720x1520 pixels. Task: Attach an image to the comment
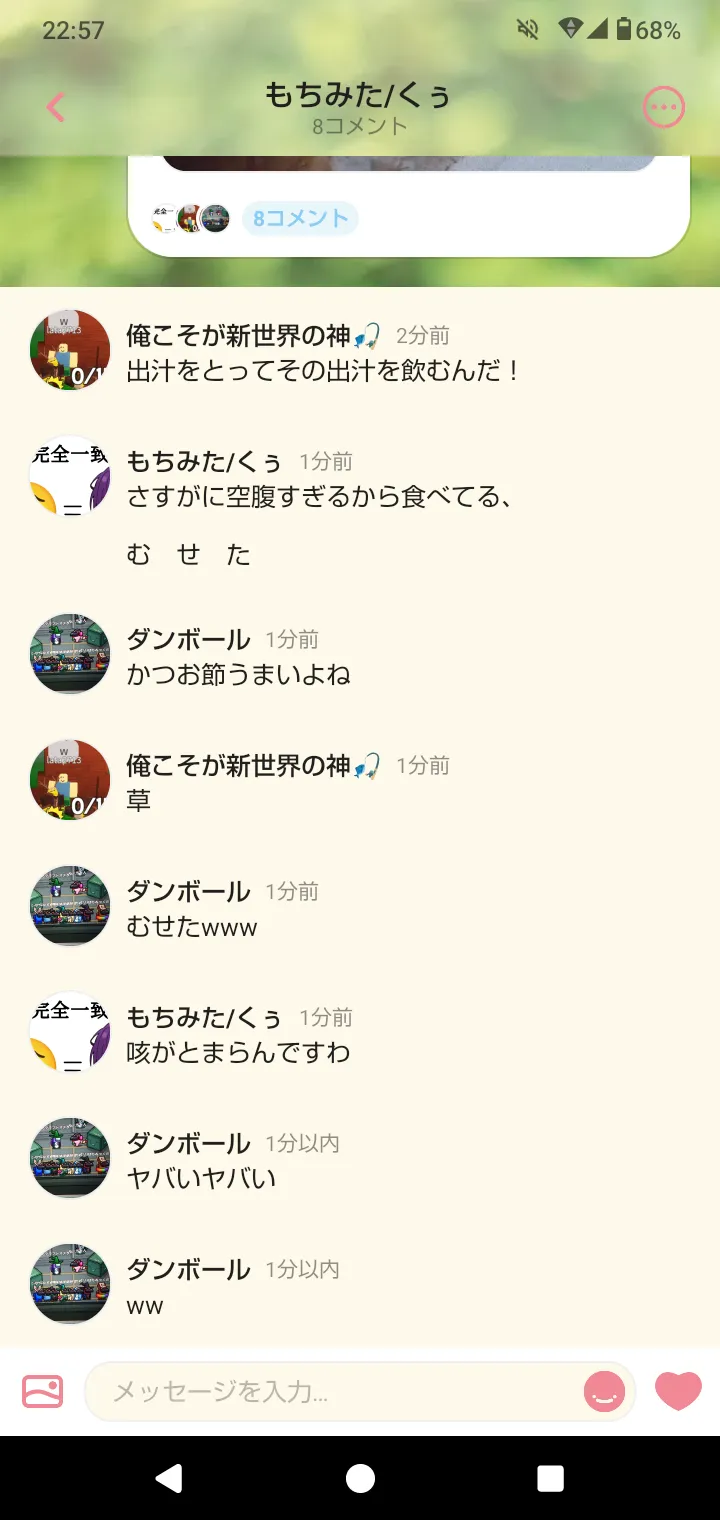coord(42,1391)
